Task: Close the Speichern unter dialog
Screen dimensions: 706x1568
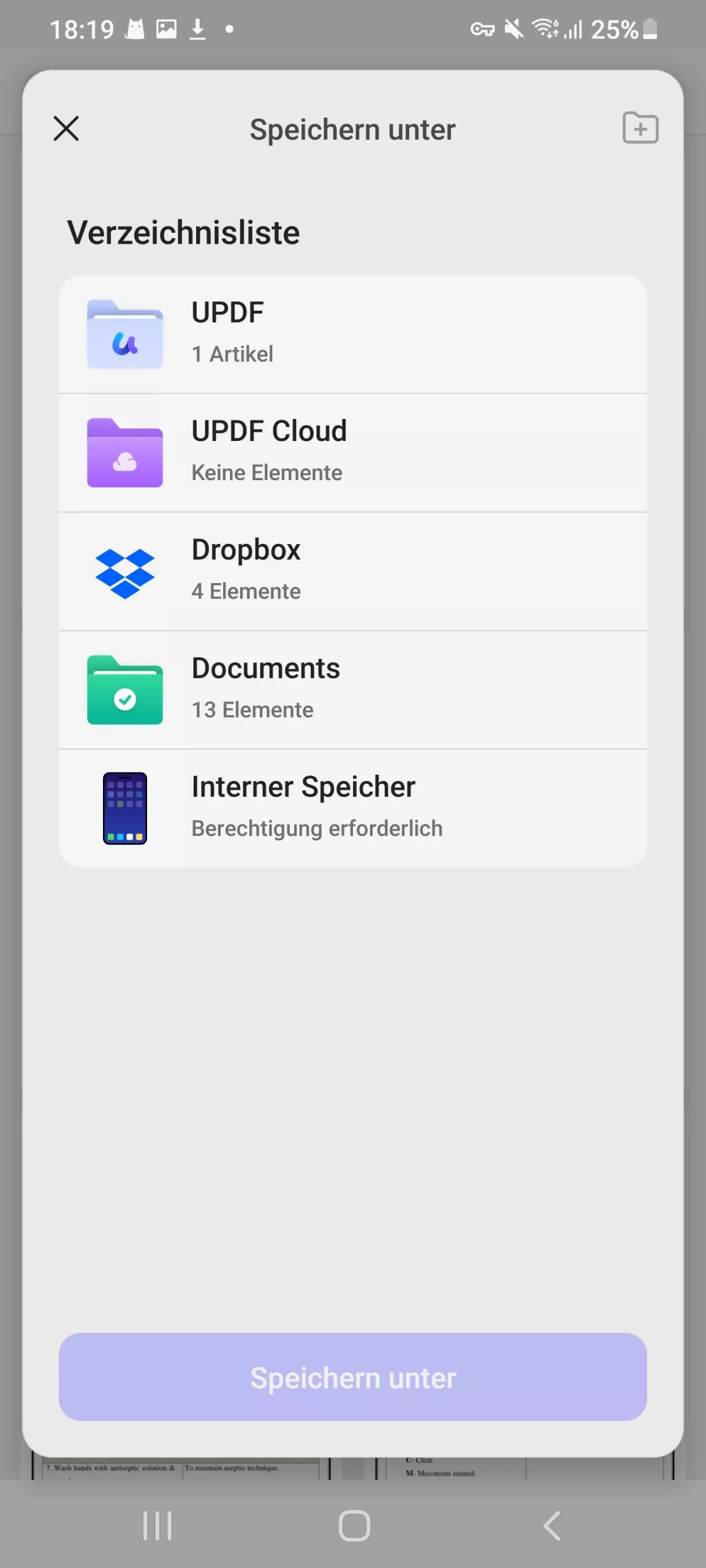Action: tap(66, 129)
